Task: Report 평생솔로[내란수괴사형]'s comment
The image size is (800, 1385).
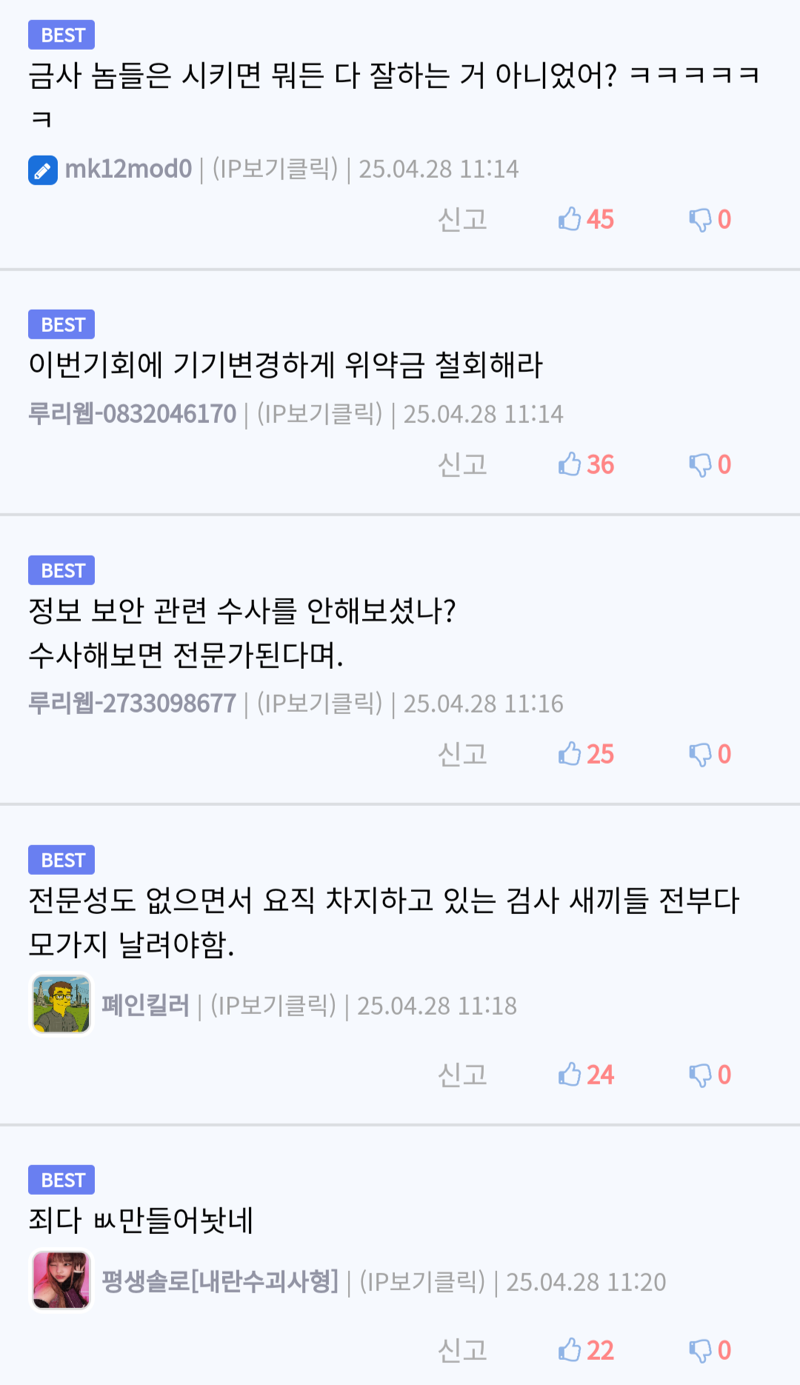Action: point(462,1350)
